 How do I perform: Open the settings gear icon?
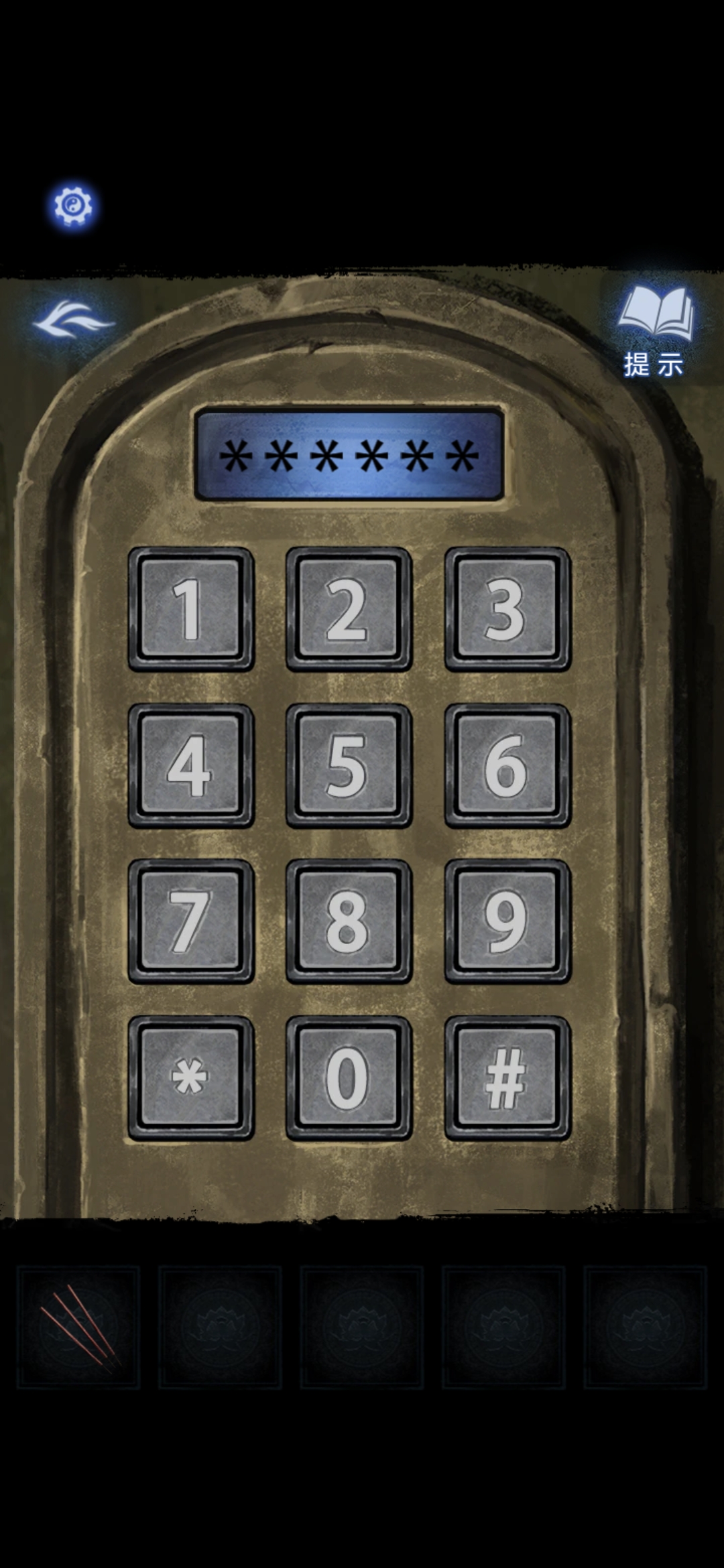coord(72,205)
